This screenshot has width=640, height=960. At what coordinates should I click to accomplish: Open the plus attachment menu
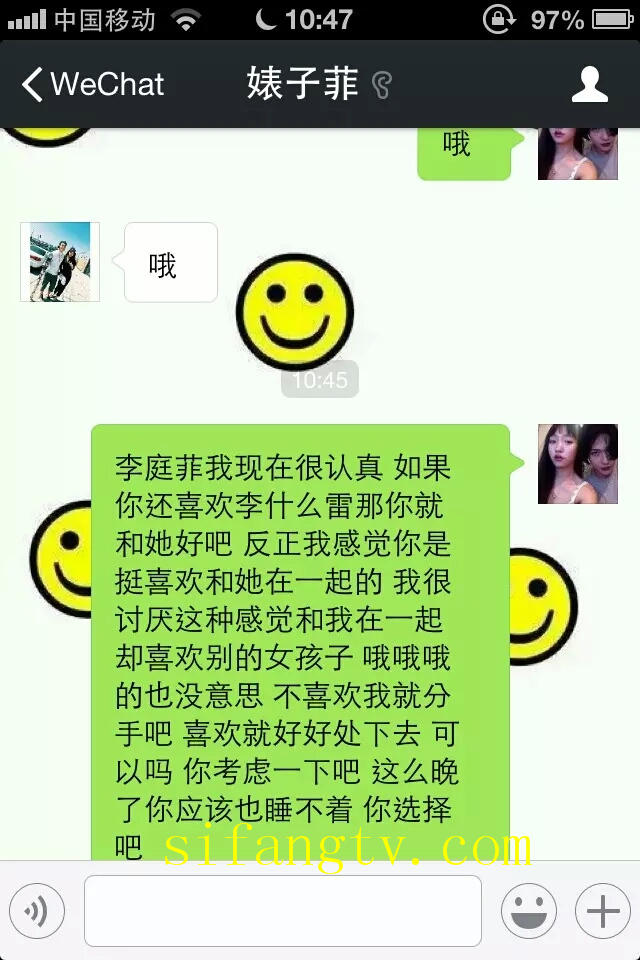[x=602, y=911]
